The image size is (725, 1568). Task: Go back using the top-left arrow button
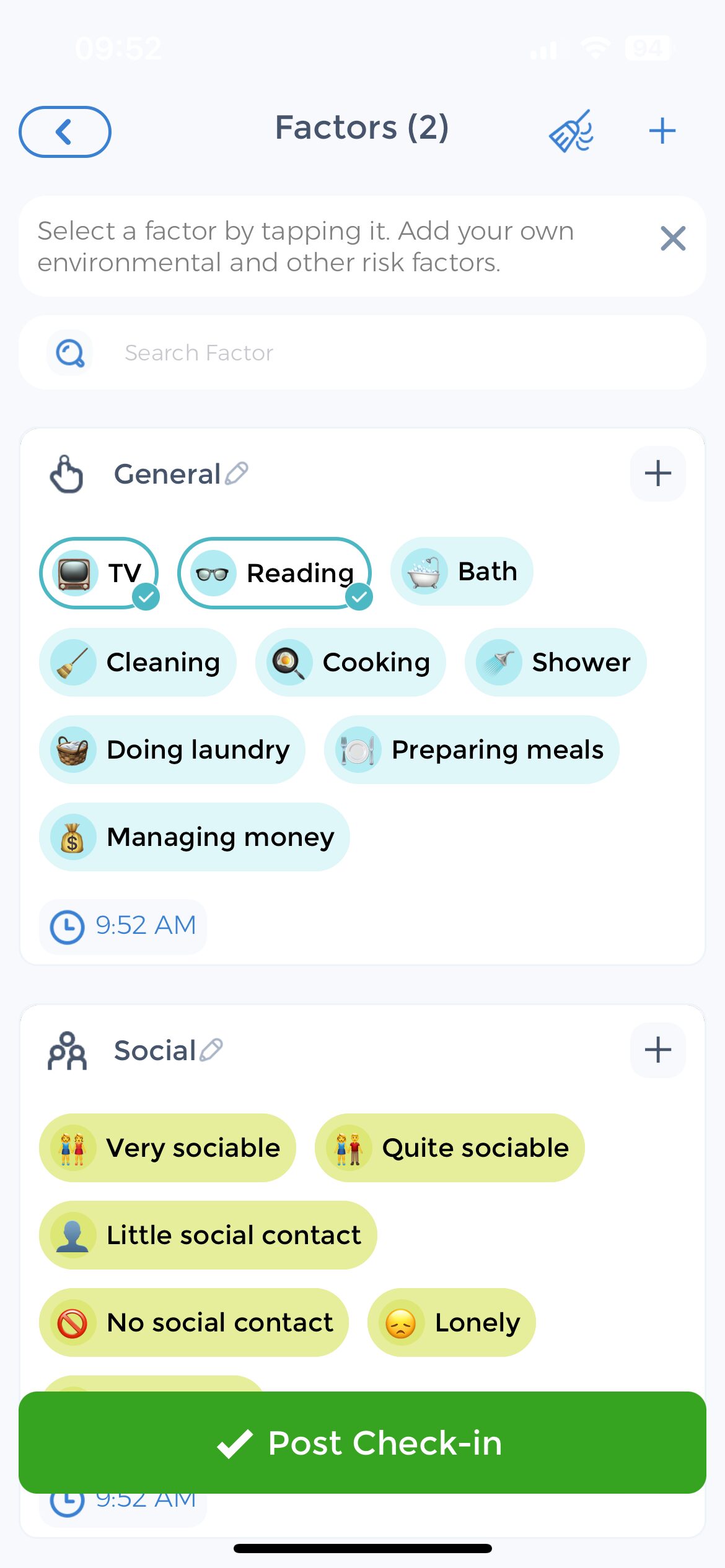(x=65, y=131)
